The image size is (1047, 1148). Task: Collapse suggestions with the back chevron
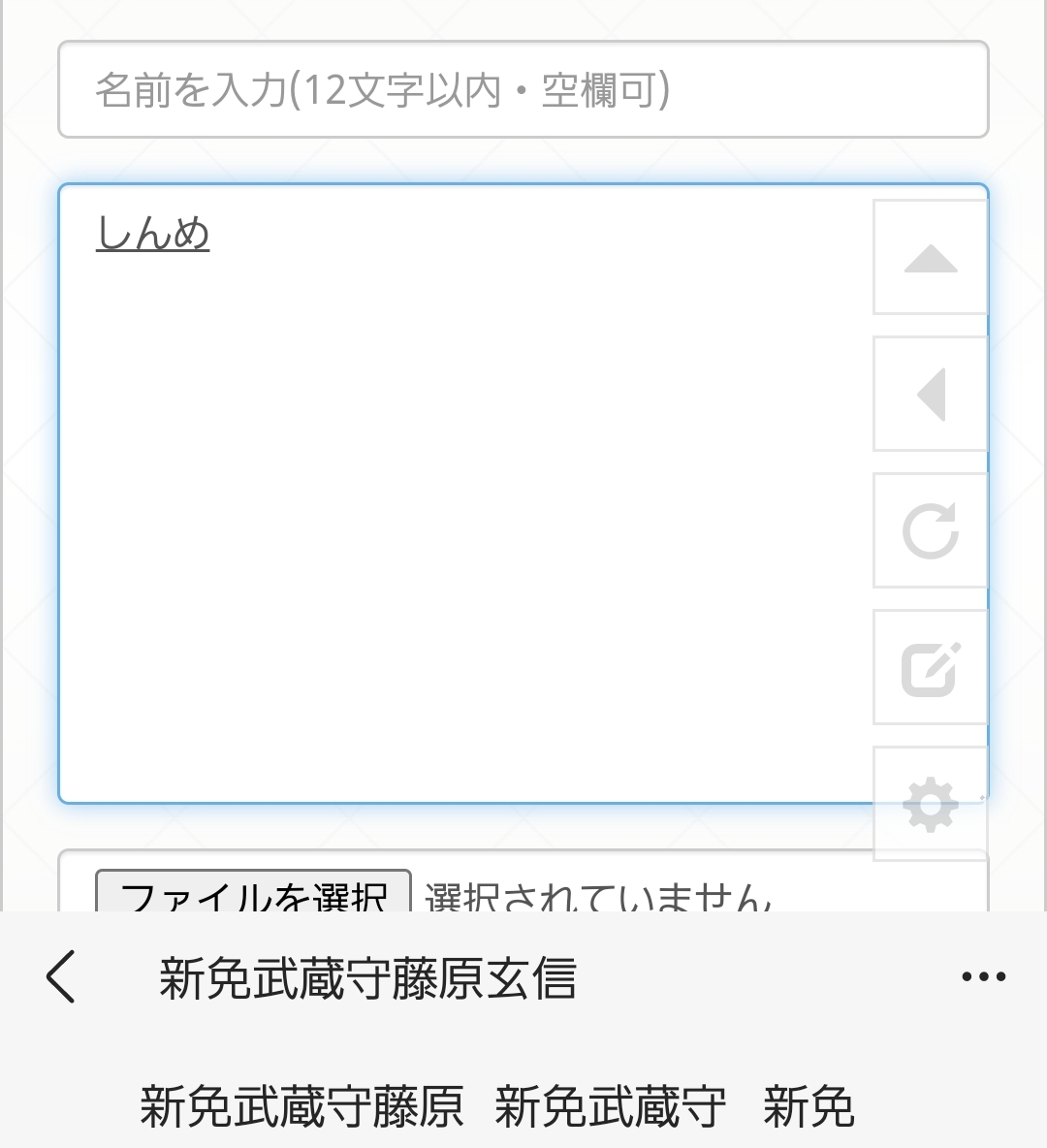pos(60,976)
